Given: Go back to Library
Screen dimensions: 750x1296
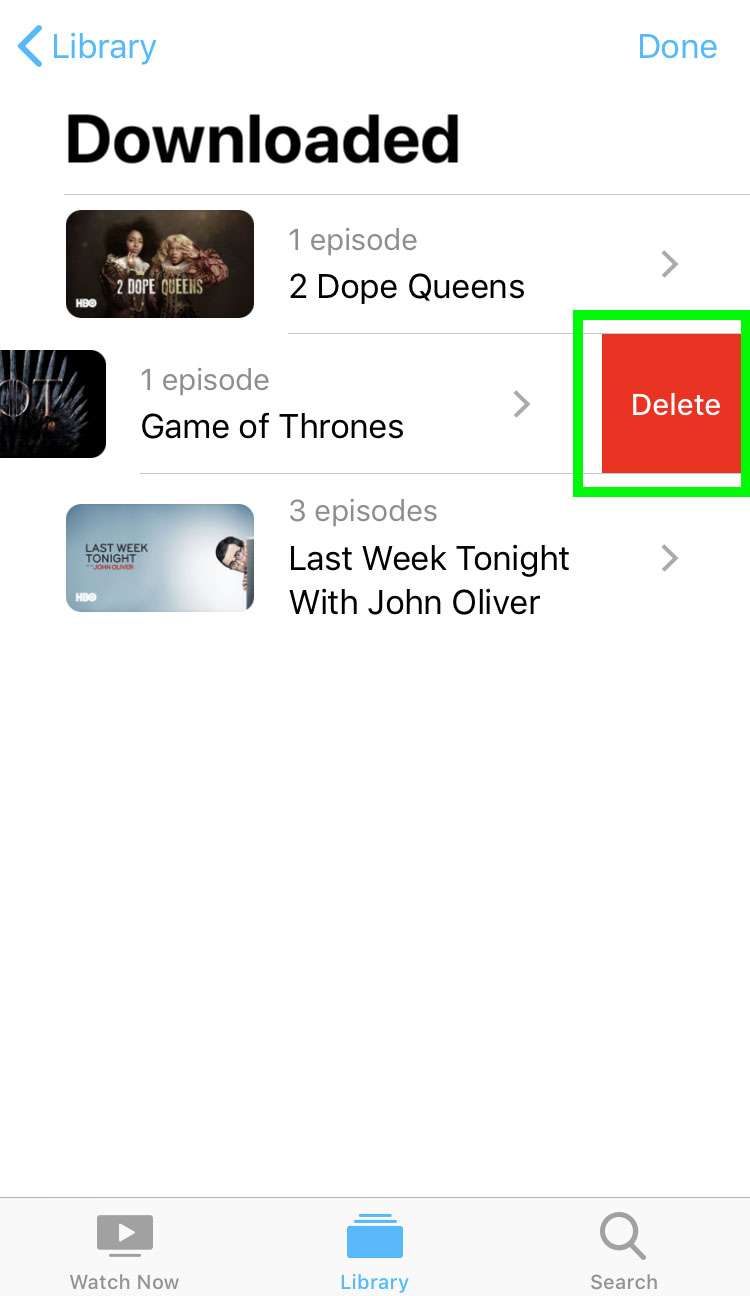Looking at the screenshot, I should click(88, 47).
